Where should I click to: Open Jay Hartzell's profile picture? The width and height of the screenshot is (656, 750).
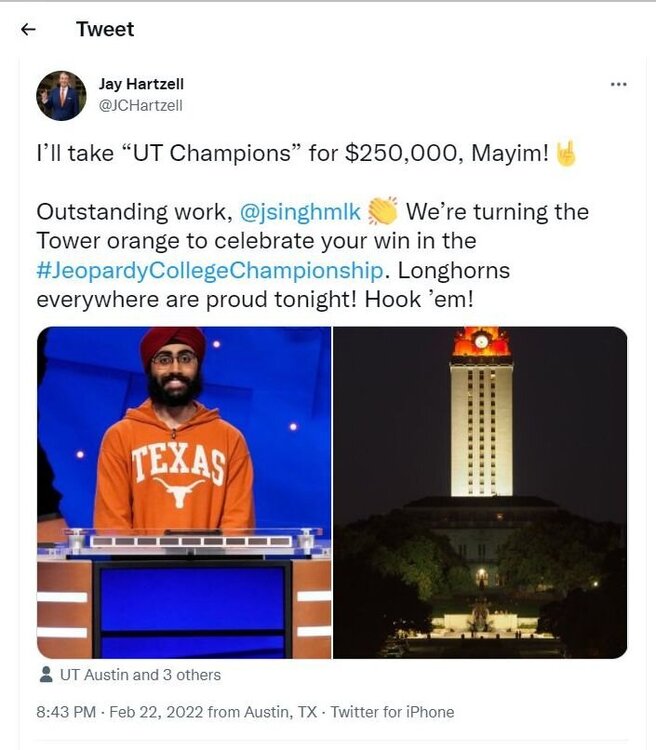[x=61, y=95]
